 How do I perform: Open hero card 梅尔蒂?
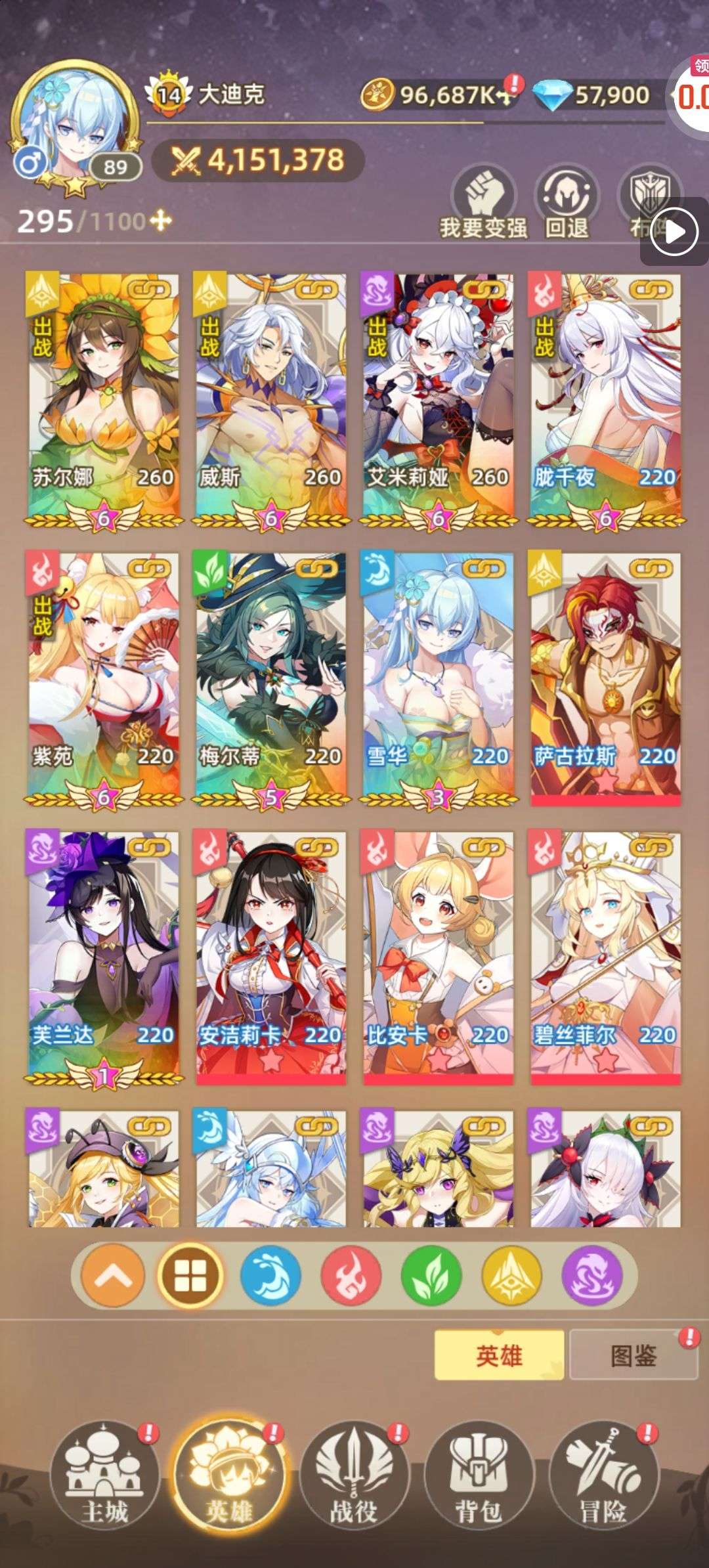pos(270,680)
